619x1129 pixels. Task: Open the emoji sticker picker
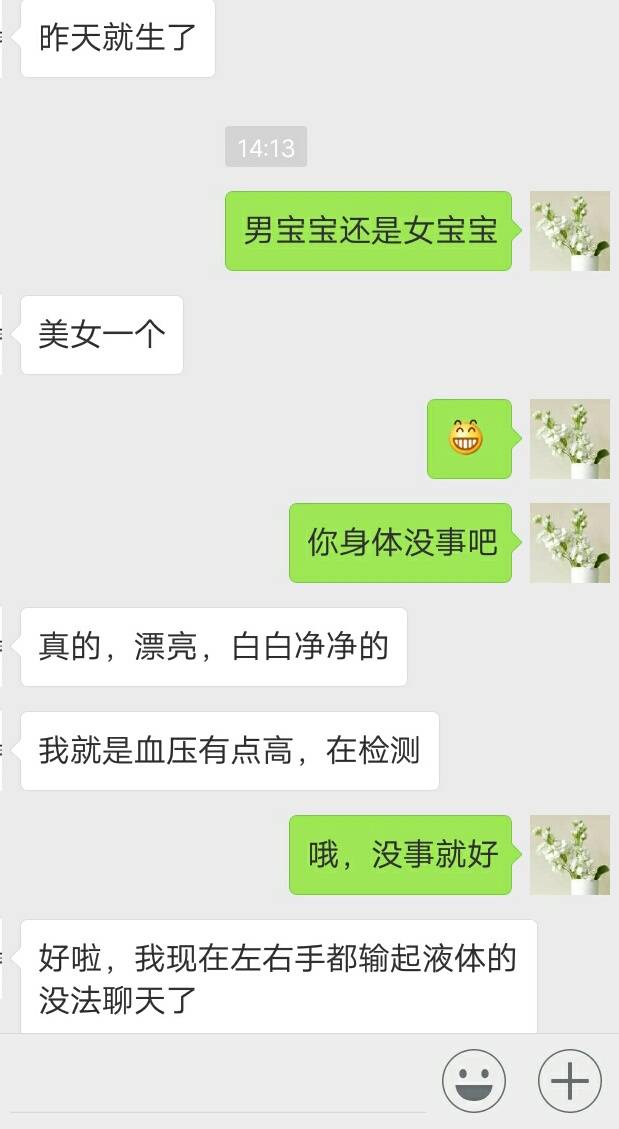pyautogui.click(x=474, y=1081)
